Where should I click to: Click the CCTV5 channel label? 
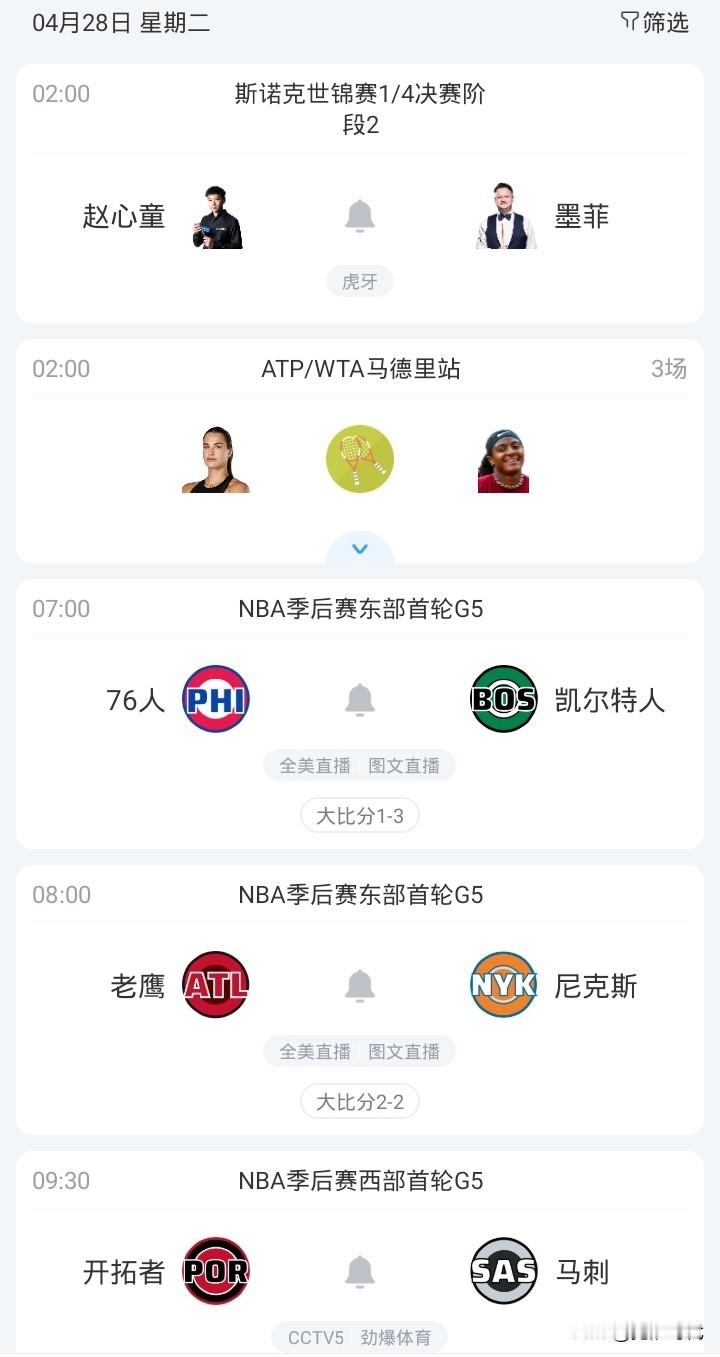tap(315, 1337)
